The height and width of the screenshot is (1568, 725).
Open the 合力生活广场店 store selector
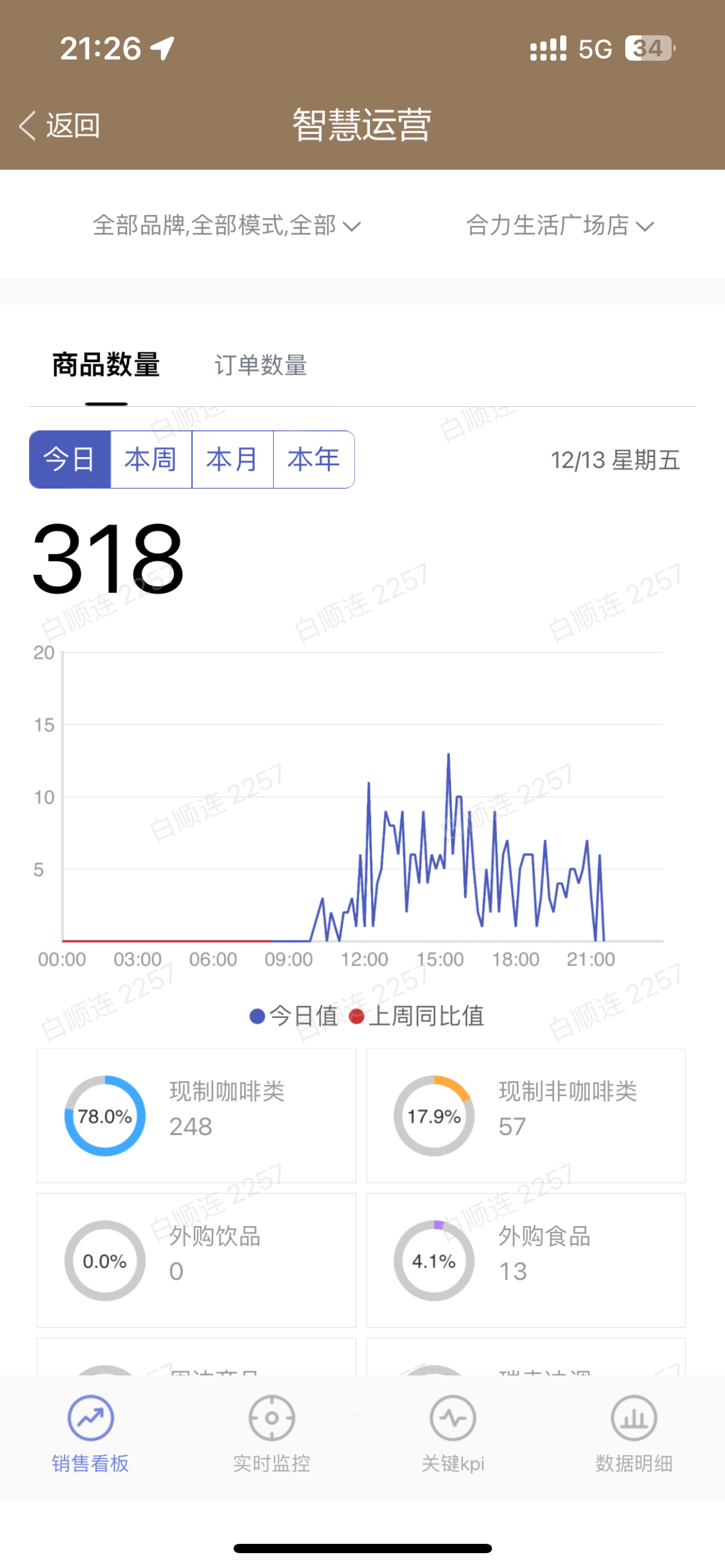click(x=560, y=225)
